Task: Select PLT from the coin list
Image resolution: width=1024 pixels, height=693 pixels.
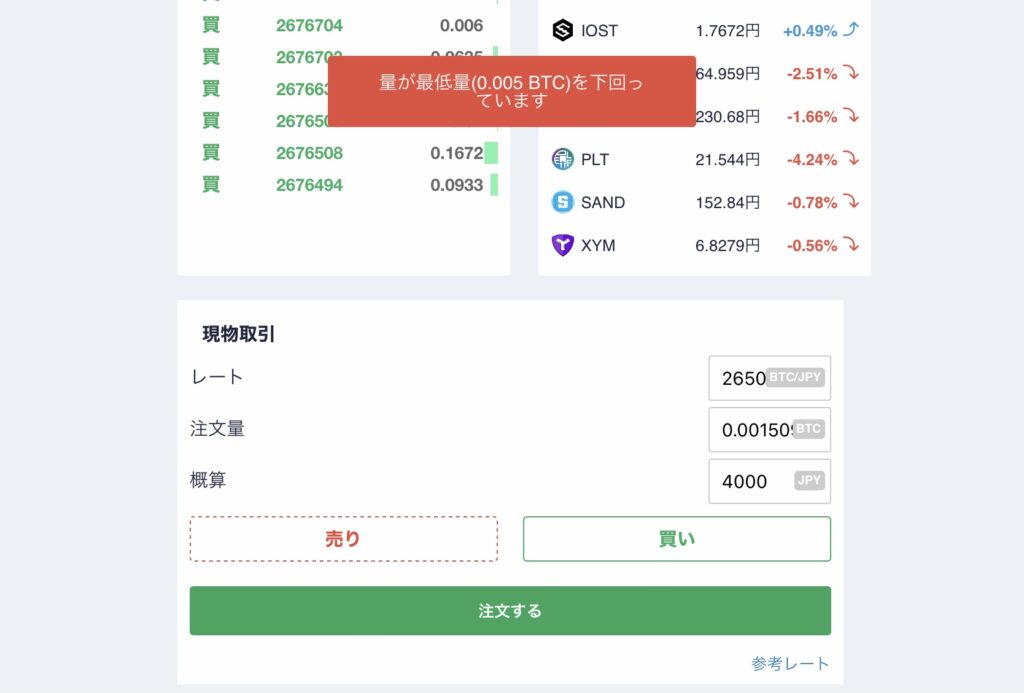Action: pos(704,159)
